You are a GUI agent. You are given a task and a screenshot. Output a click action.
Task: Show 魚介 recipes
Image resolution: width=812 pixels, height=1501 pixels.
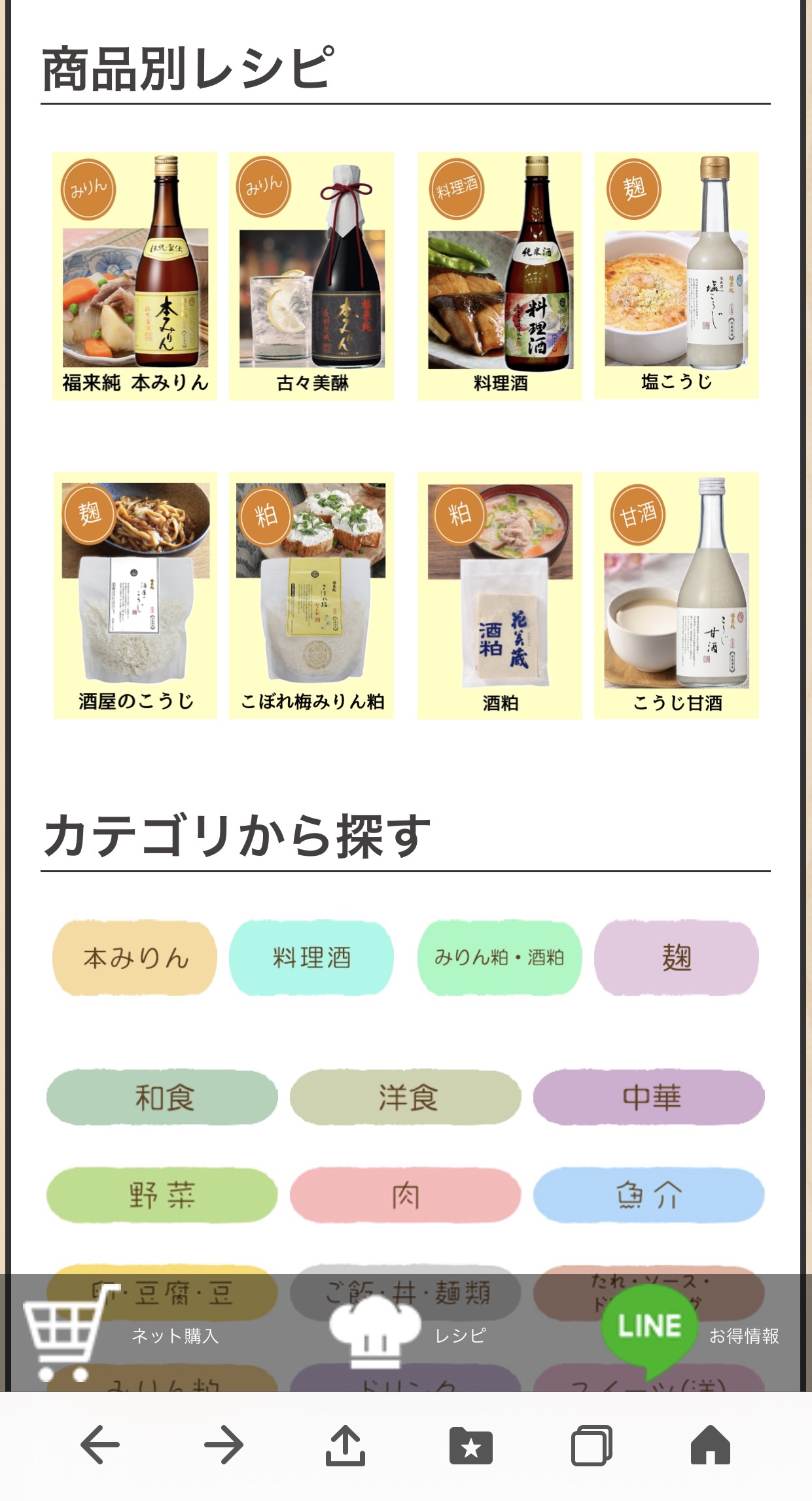pos(649,1195)
